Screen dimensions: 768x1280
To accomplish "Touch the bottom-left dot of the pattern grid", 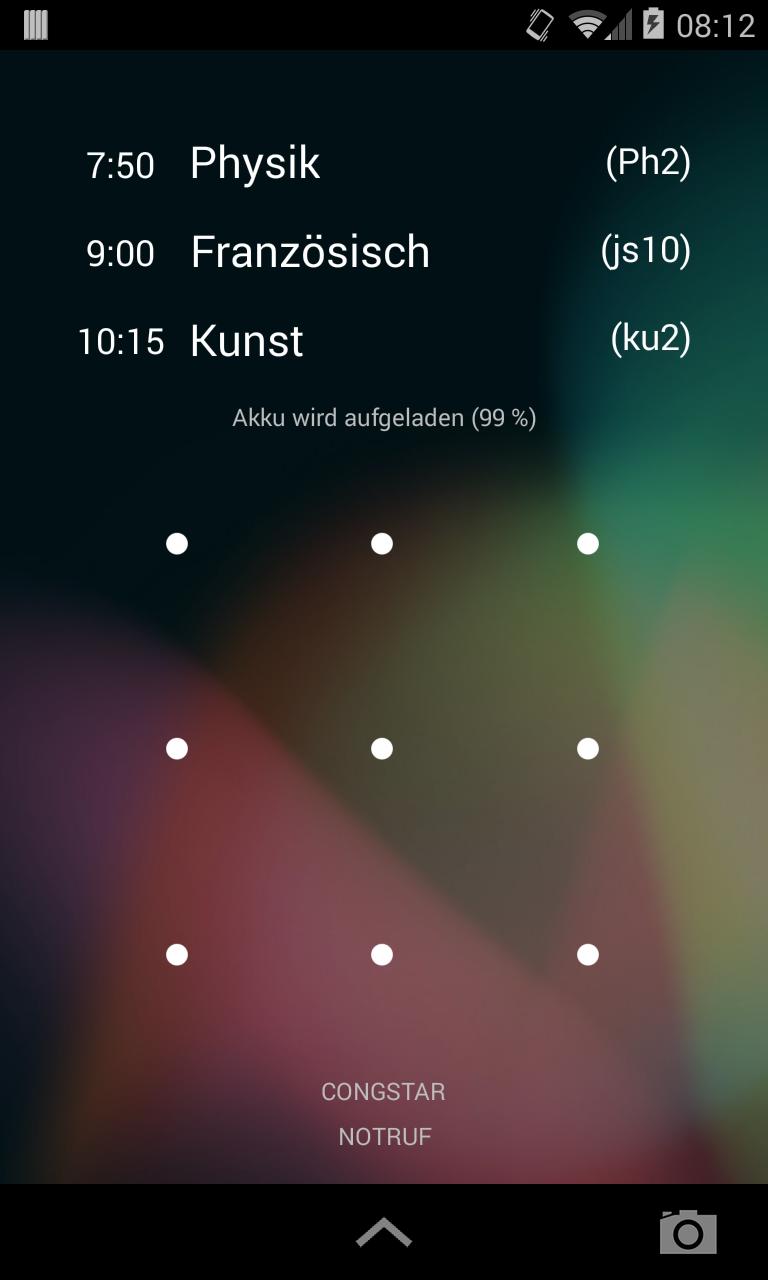I will [177, 955].
